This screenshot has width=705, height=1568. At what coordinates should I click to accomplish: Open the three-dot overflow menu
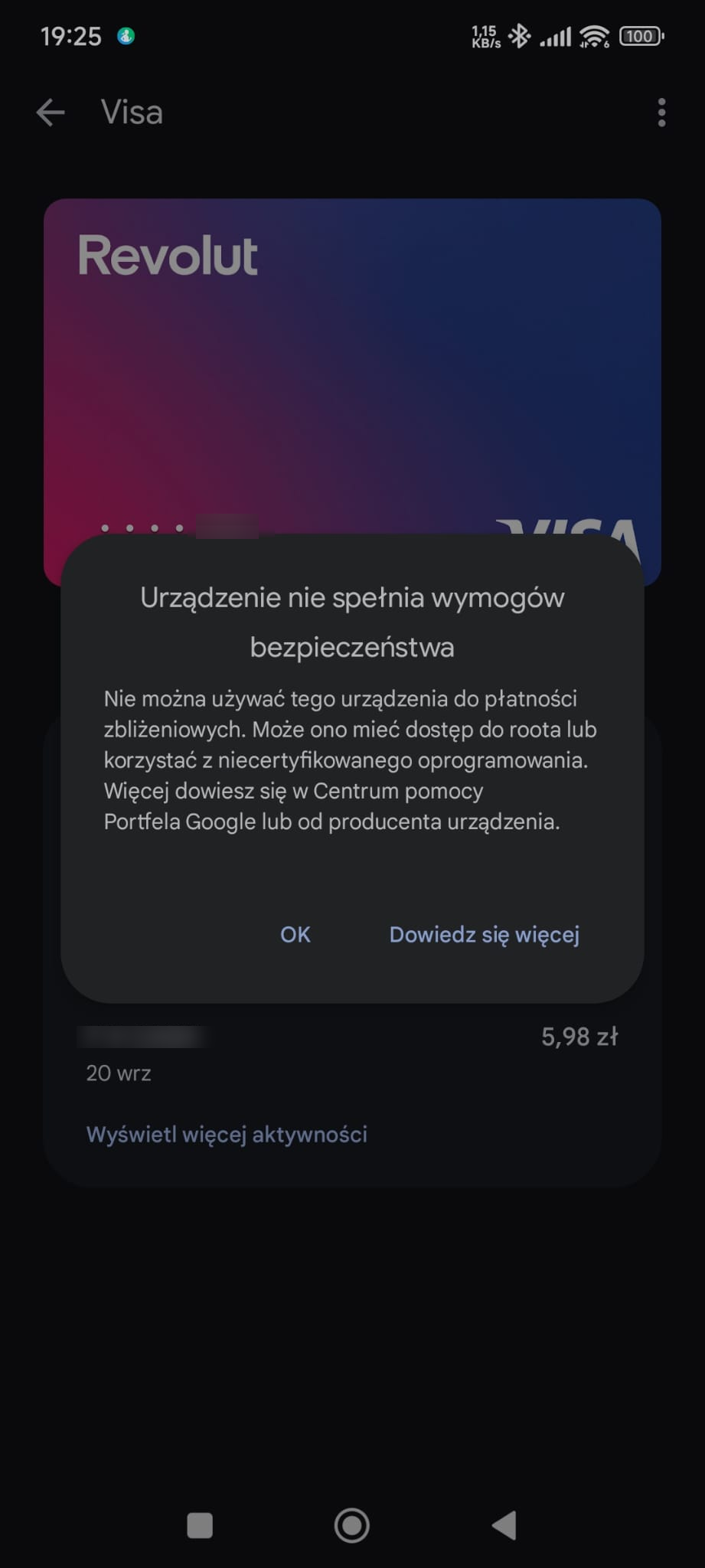tap(661, 113)
